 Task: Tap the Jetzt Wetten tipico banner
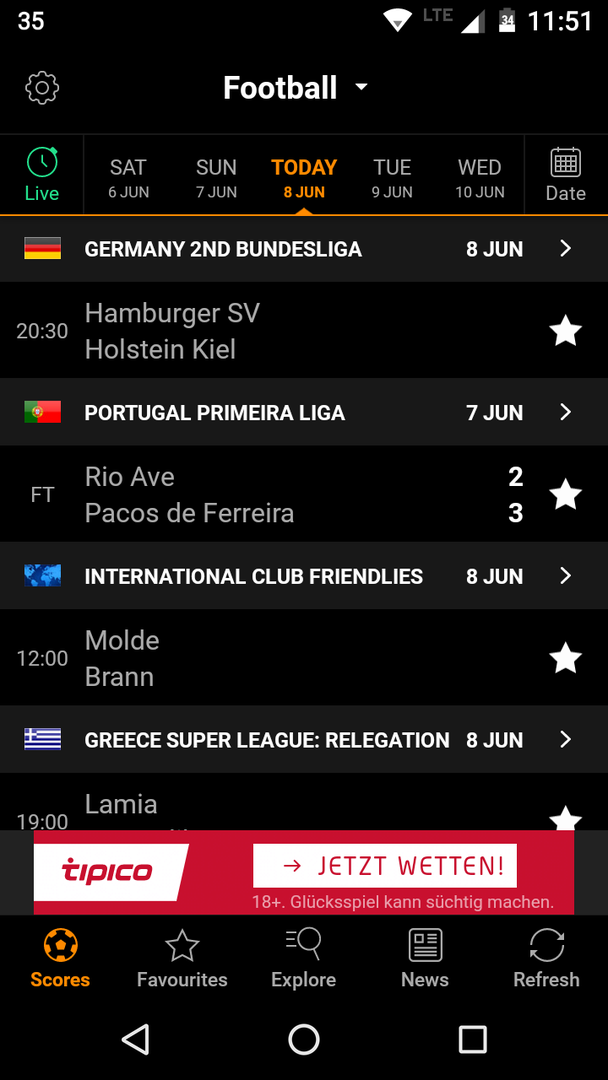pos(304,872)
